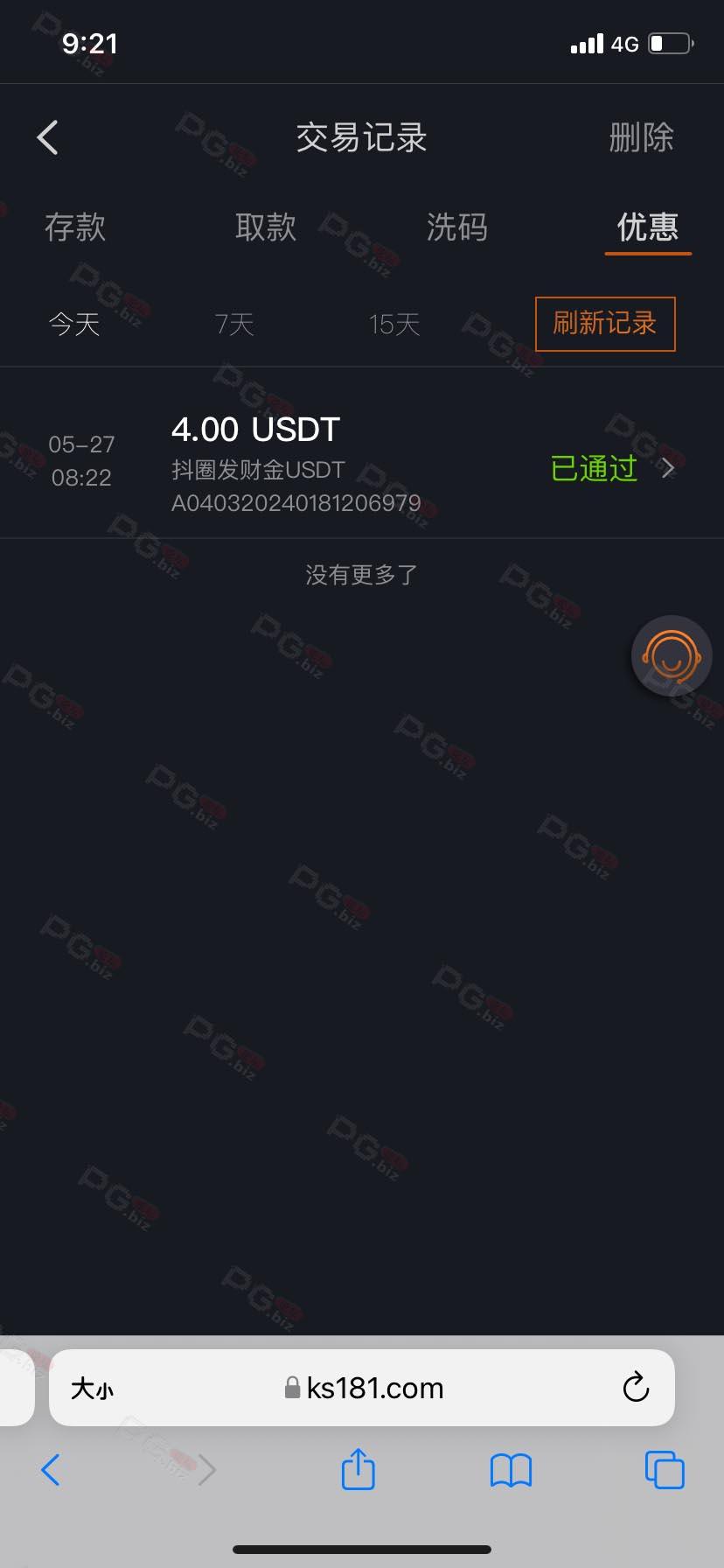Open the customer service headset icon
Screen dimensions: 724x1568
[x=672, y=656]
